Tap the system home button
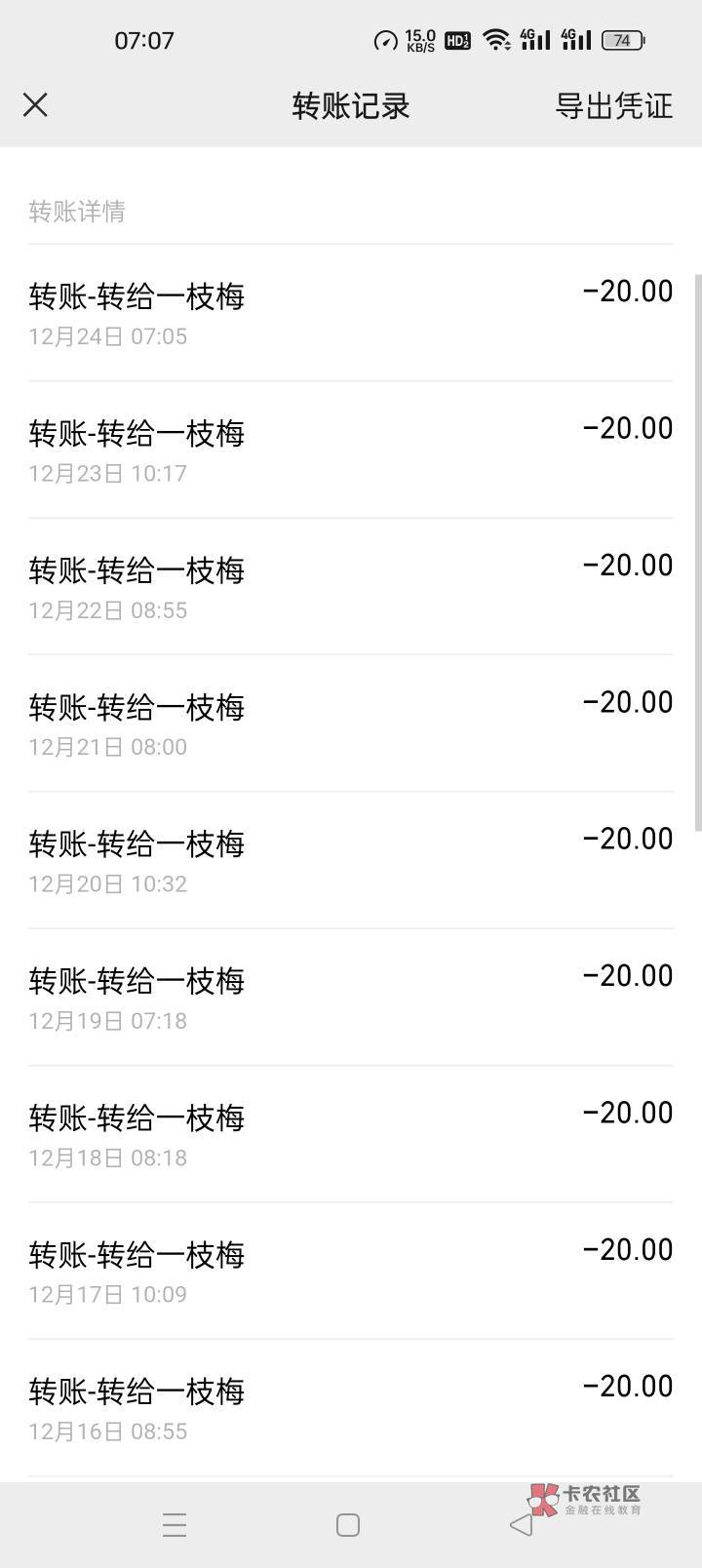The width and height of the screenshot is (702, 1568). 348,1525
